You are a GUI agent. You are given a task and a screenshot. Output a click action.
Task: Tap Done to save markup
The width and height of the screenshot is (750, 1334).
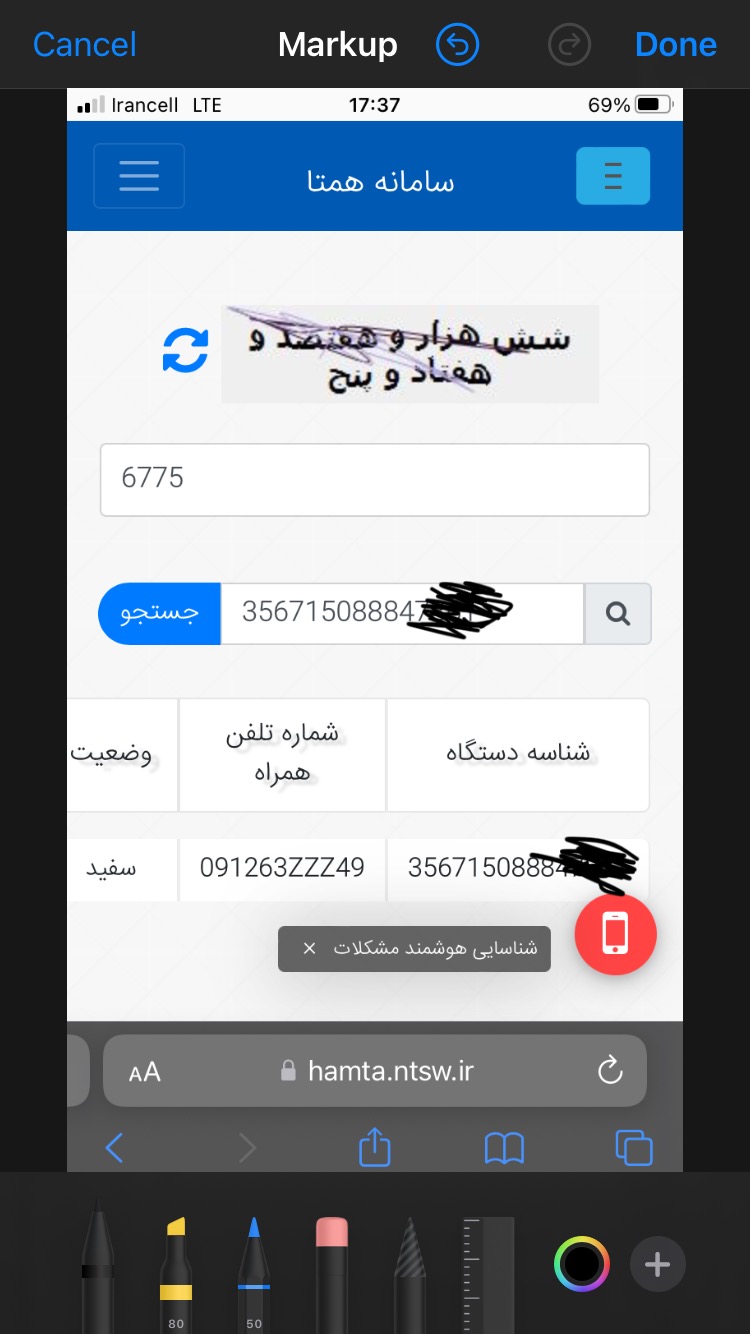pyautogui.click(x=675, y=45)
